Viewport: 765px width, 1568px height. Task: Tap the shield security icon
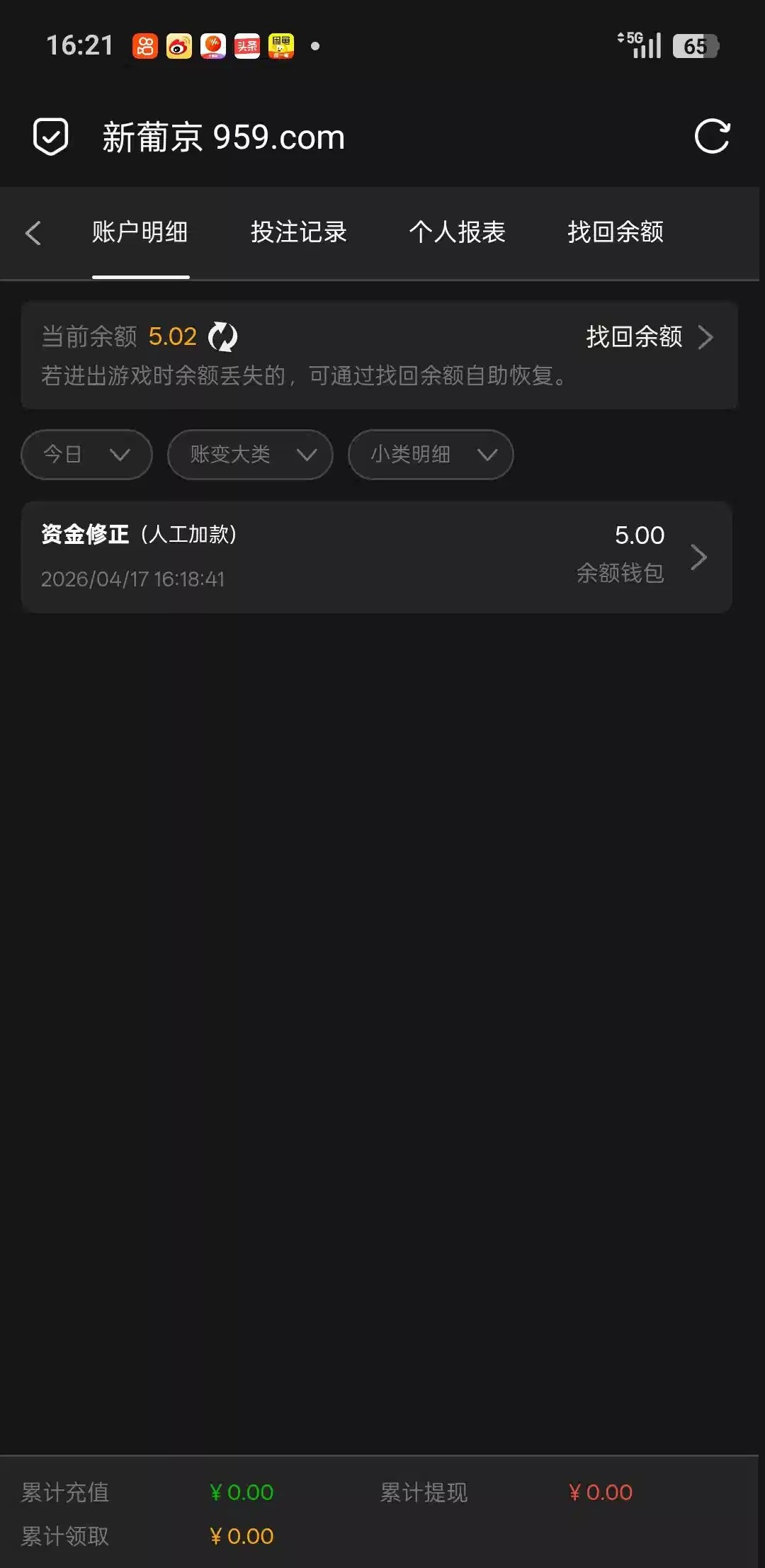51,137
